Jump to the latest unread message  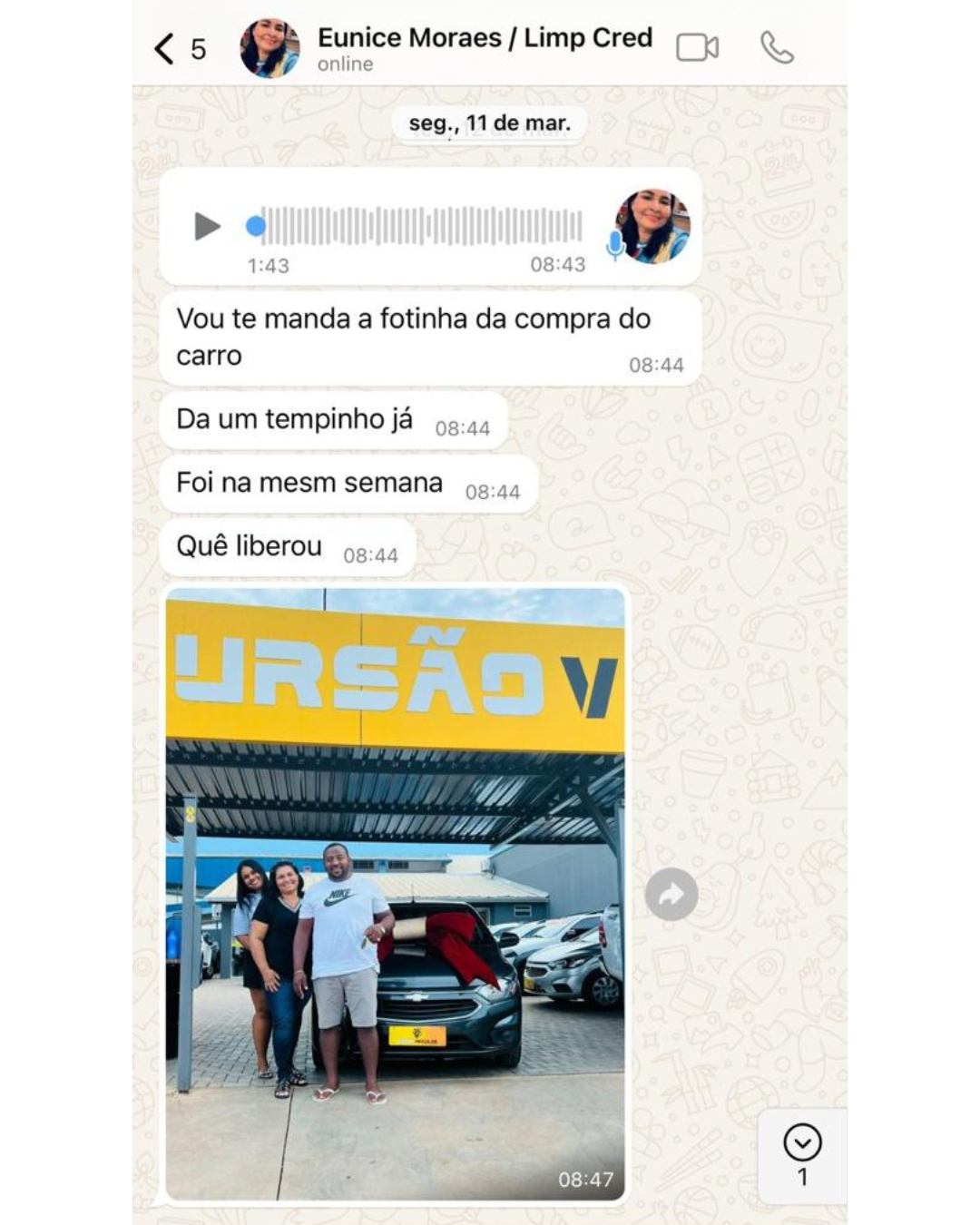802,1154
